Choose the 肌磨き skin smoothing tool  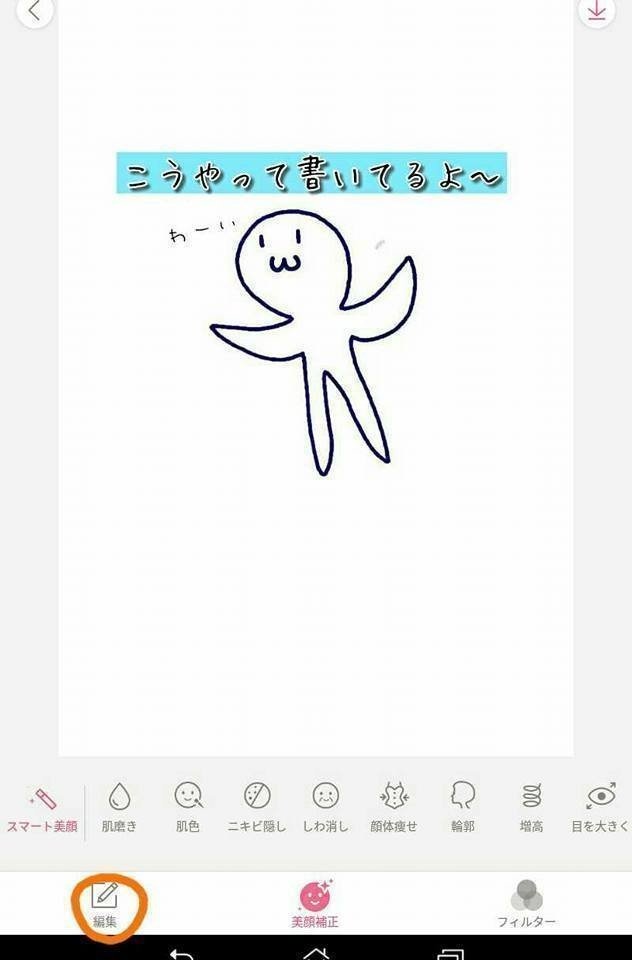[119, 807]
